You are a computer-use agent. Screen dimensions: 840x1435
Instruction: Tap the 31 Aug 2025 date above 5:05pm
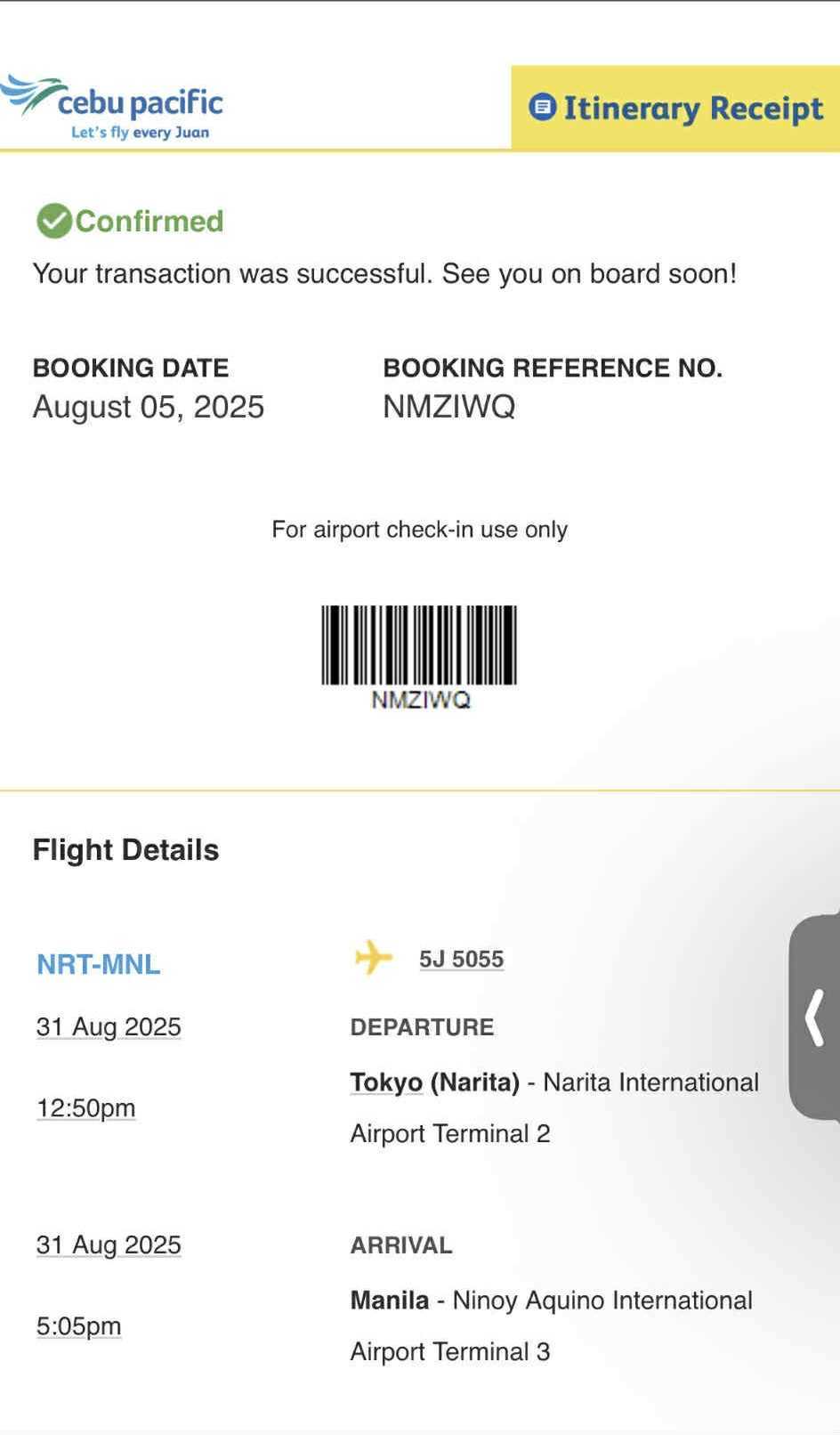point(109,1244)
